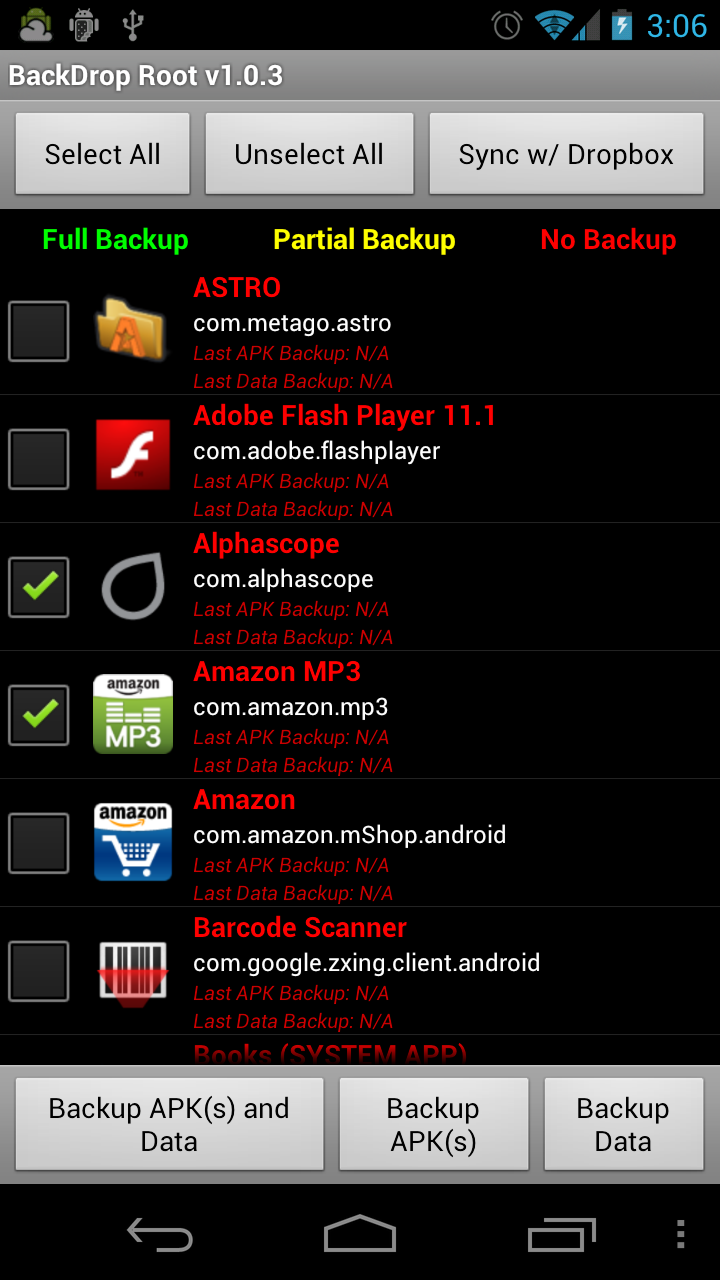Tap the Select All button

pyautogui.click(x=102, y=154)
